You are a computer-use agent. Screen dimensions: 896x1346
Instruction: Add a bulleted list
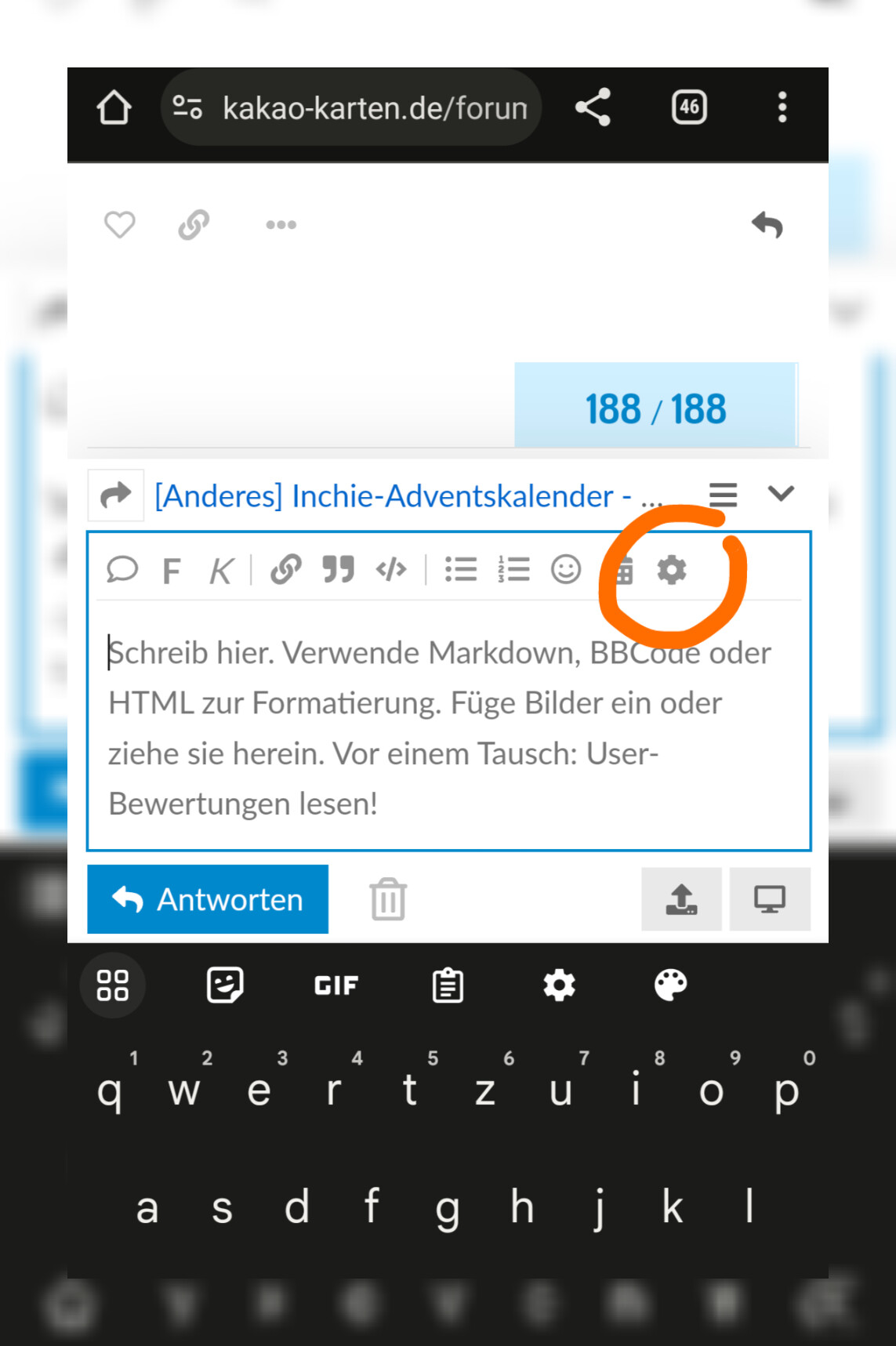point(461,570)
